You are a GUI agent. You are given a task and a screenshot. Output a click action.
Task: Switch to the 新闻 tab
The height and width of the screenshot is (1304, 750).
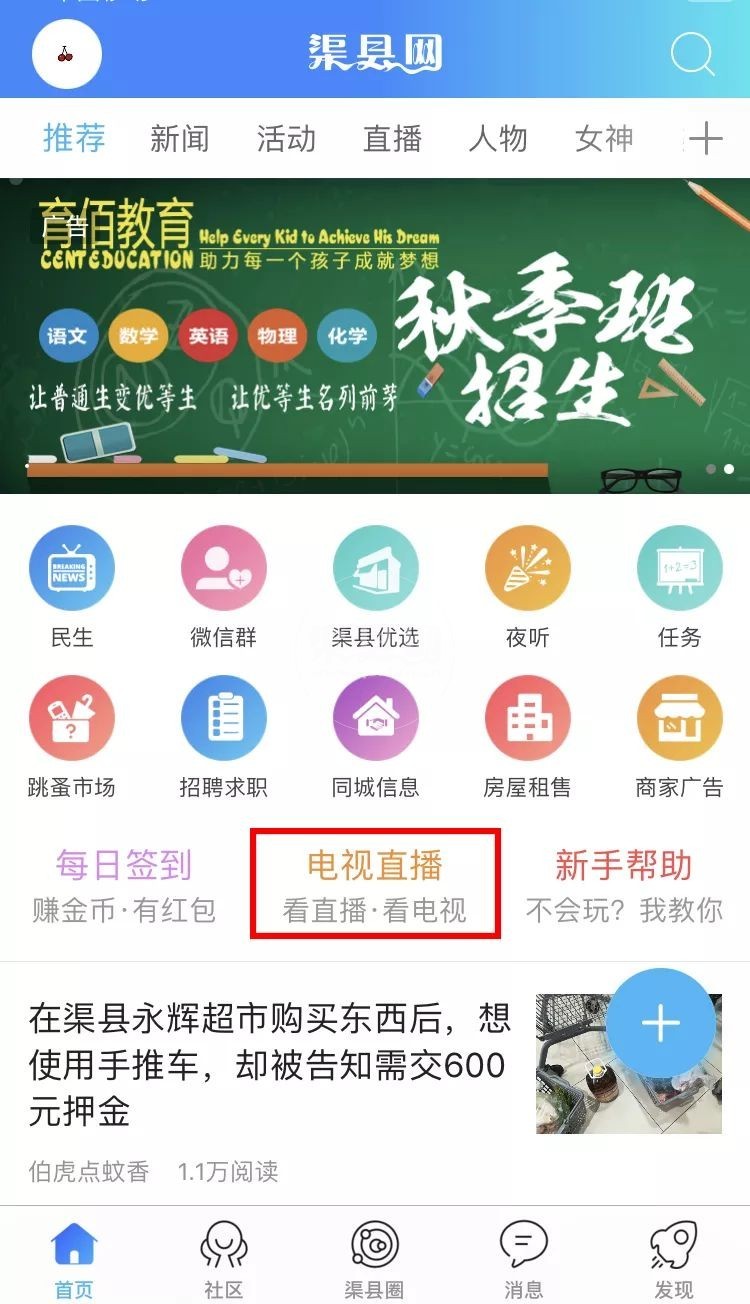[x=180, y=138]
